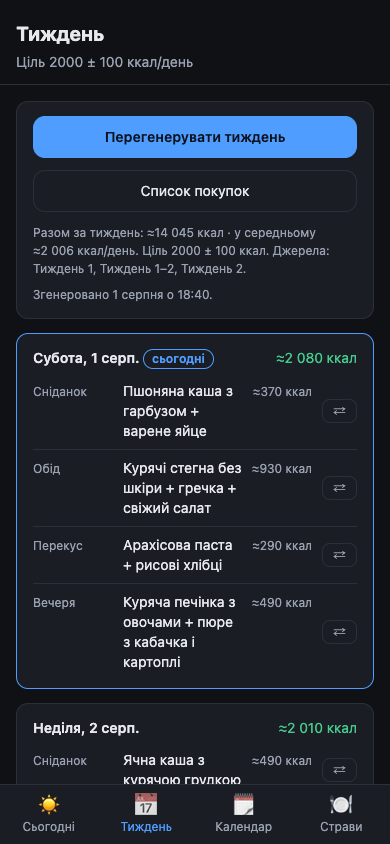This screenshot has height=844, width=390.
Task: Swap the Перекус peanut butter snack
Action: (x=339, y=555)
